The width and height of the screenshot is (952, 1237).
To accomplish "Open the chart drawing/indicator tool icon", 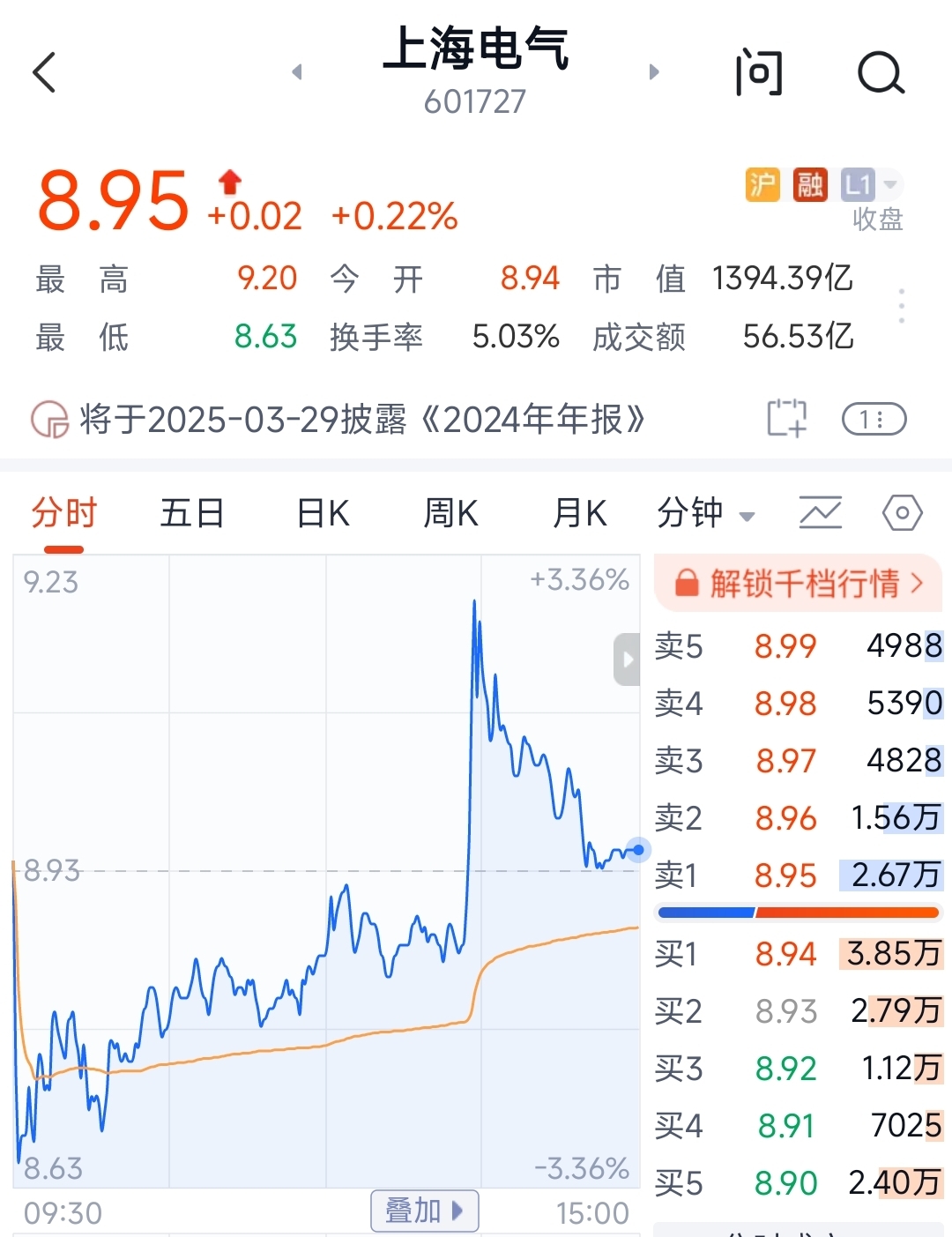I will click(x=820, y=513).
